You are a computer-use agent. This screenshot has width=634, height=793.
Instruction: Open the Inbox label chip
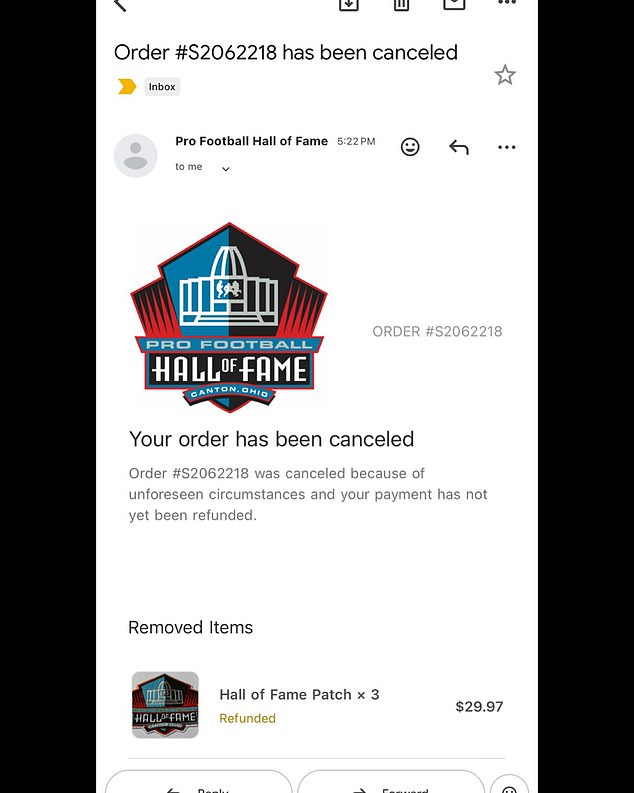(x=162, y=87)
